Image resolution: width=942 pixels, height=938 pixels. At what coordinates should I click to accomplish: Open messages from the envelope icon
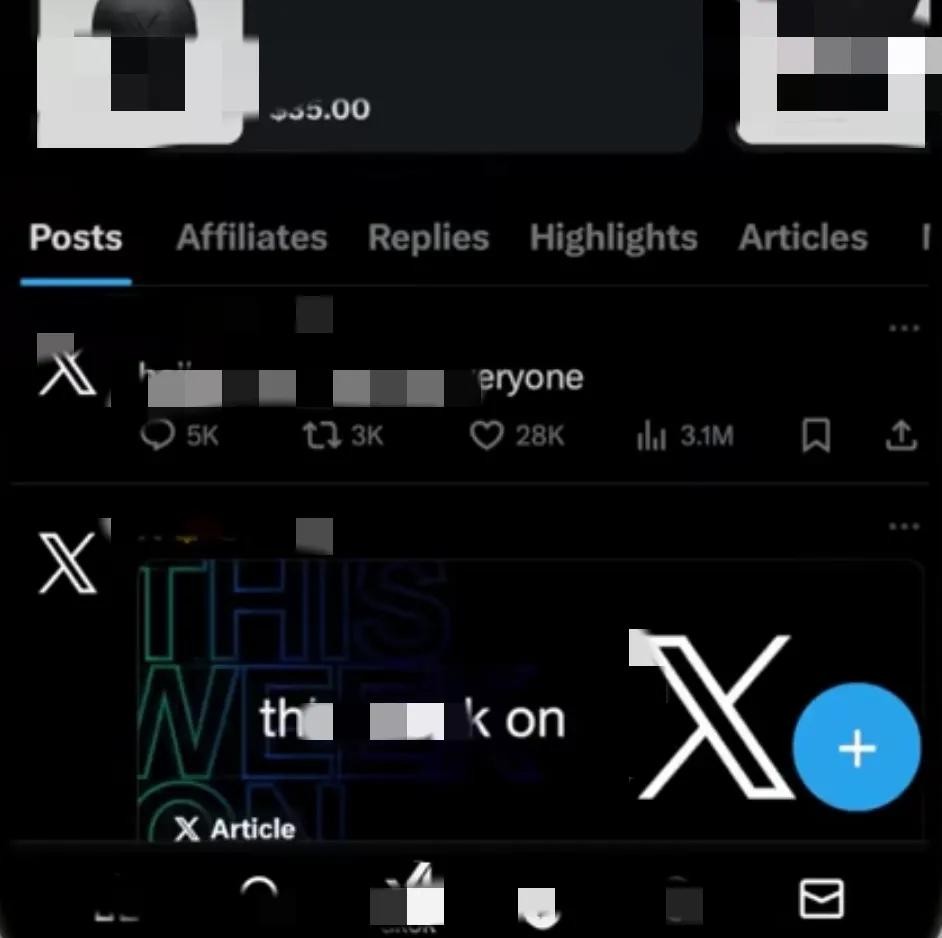821,899
